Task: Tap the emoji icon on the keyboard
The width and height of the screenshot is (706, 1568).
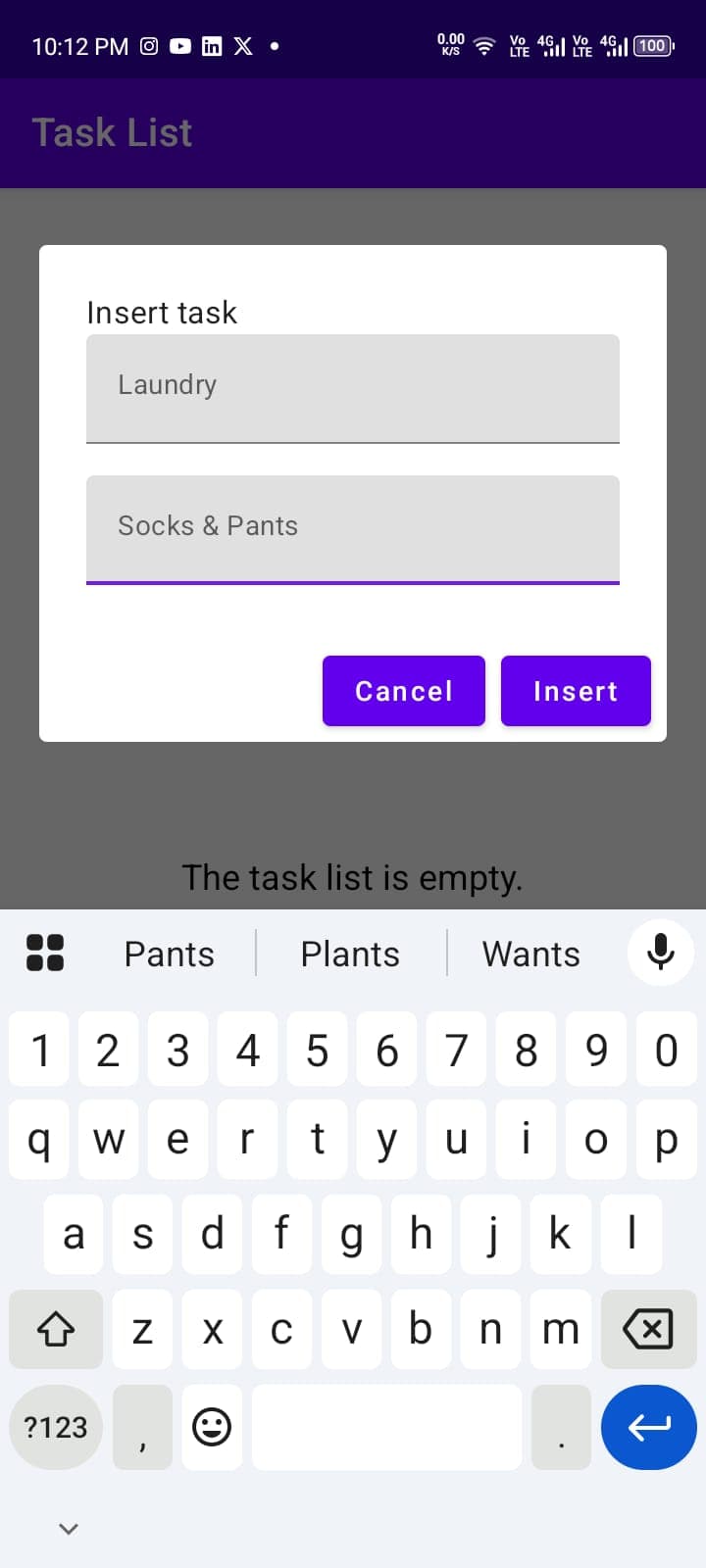Action: point(211,1427)
